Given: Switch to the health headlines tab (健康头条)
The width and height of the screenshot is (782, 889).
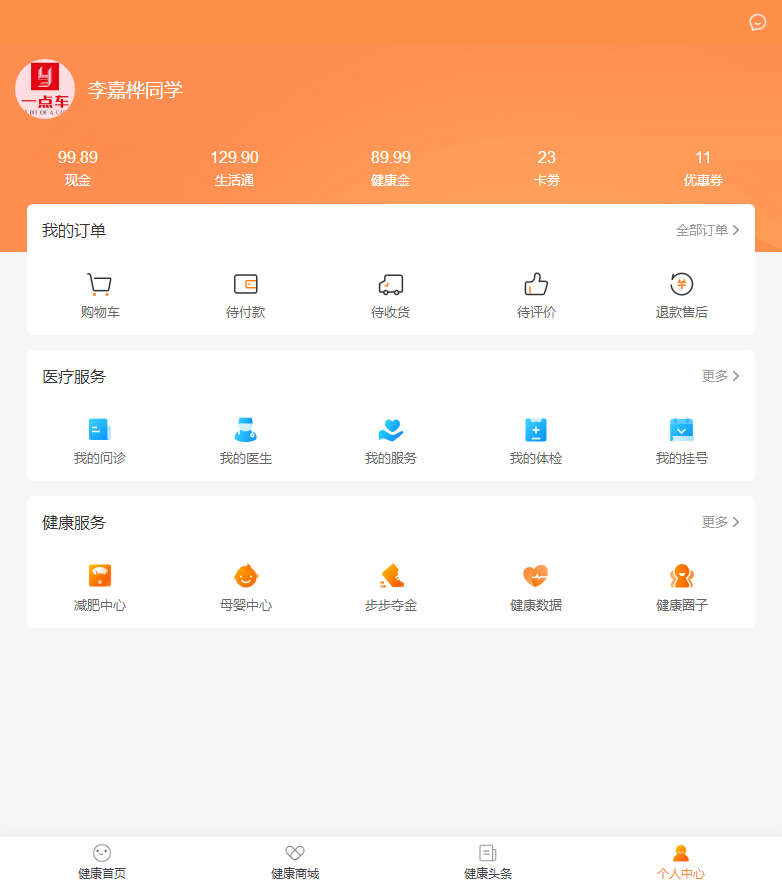Looking at the screenshot, I should [488, 862].
